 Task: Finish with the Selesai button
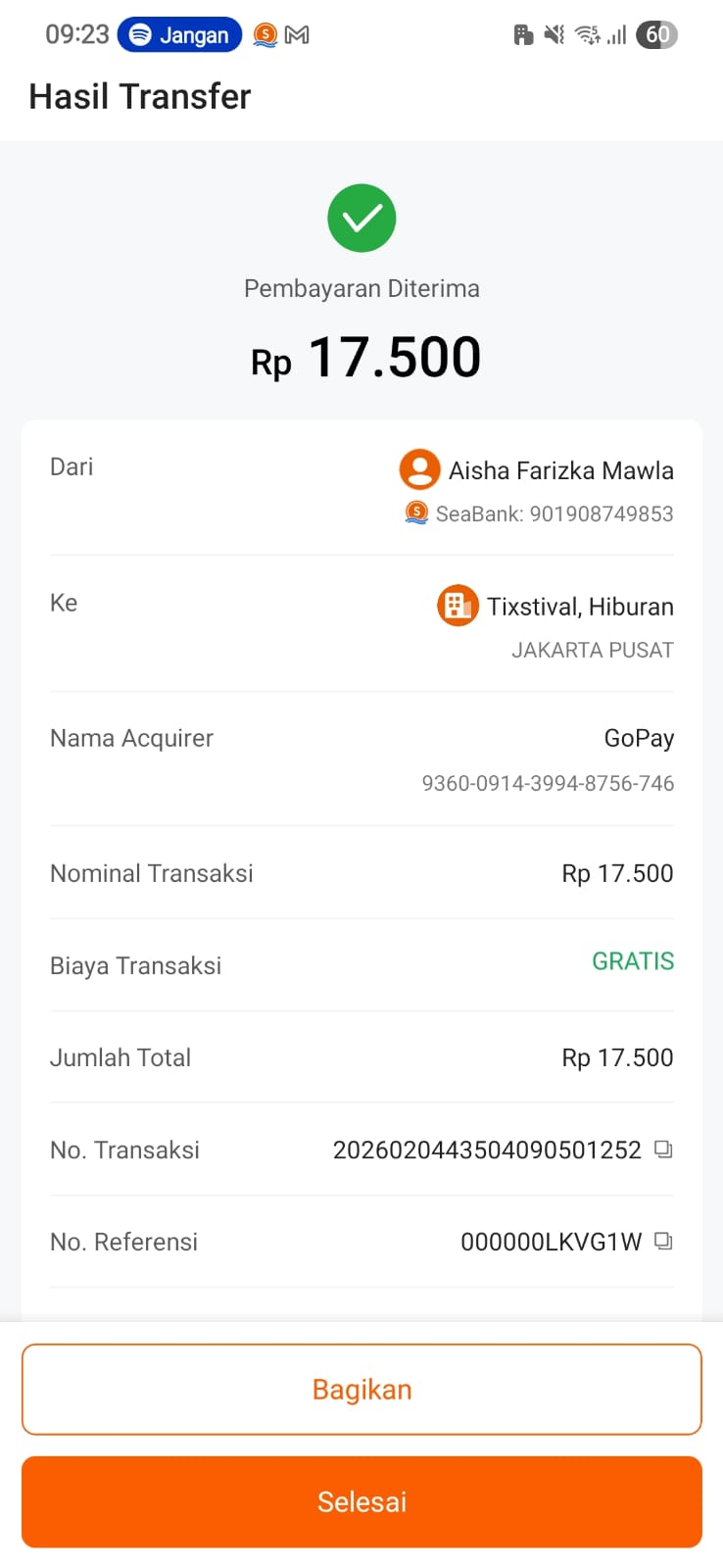pyautogui.click(x=361, y=1501)
